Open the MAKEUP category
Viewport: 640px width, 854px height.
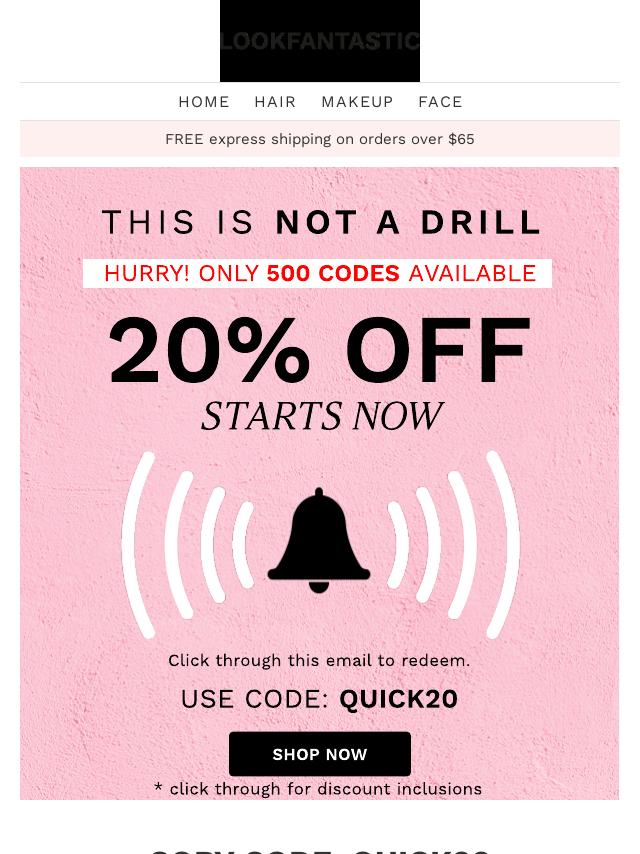357,102
